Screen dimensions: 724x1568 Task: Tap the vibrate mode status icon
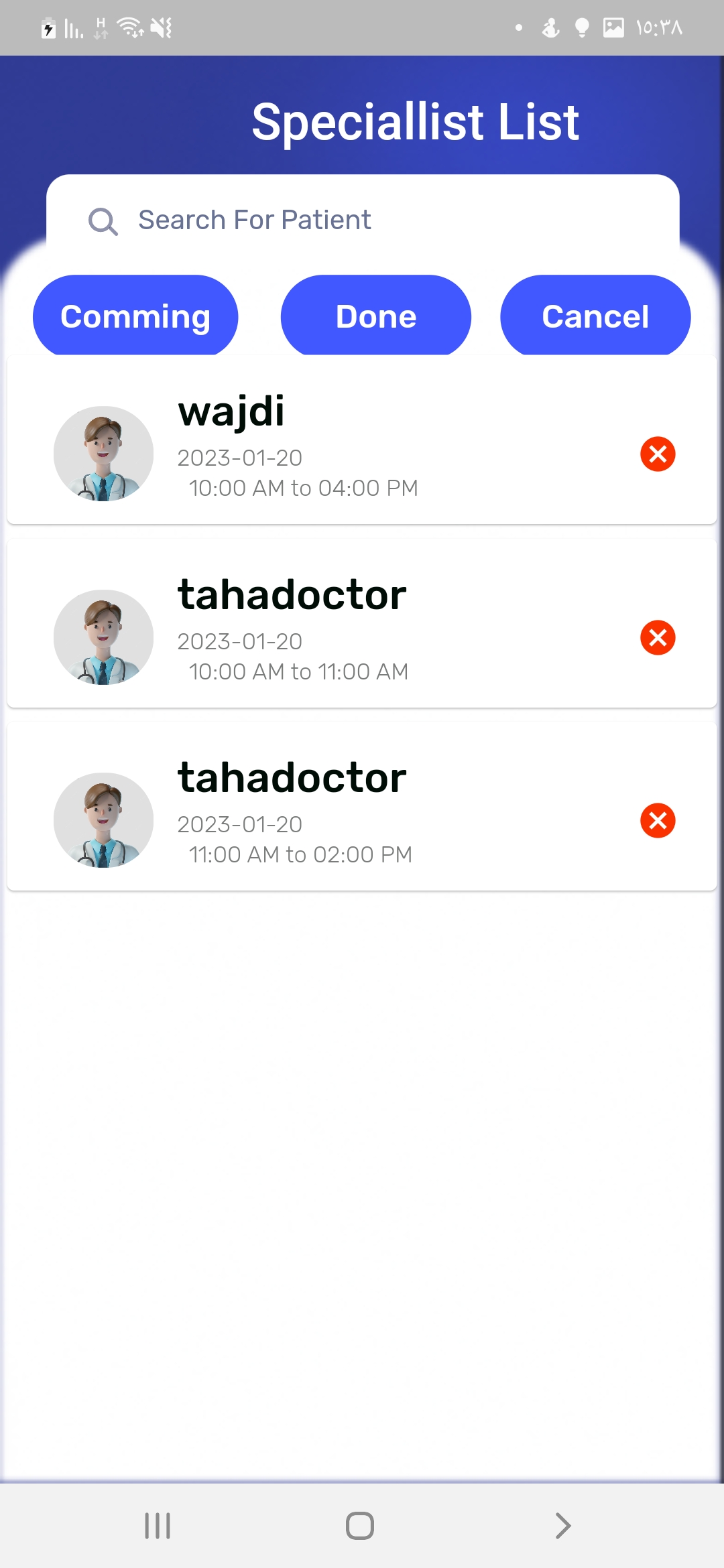coord(161,27)
